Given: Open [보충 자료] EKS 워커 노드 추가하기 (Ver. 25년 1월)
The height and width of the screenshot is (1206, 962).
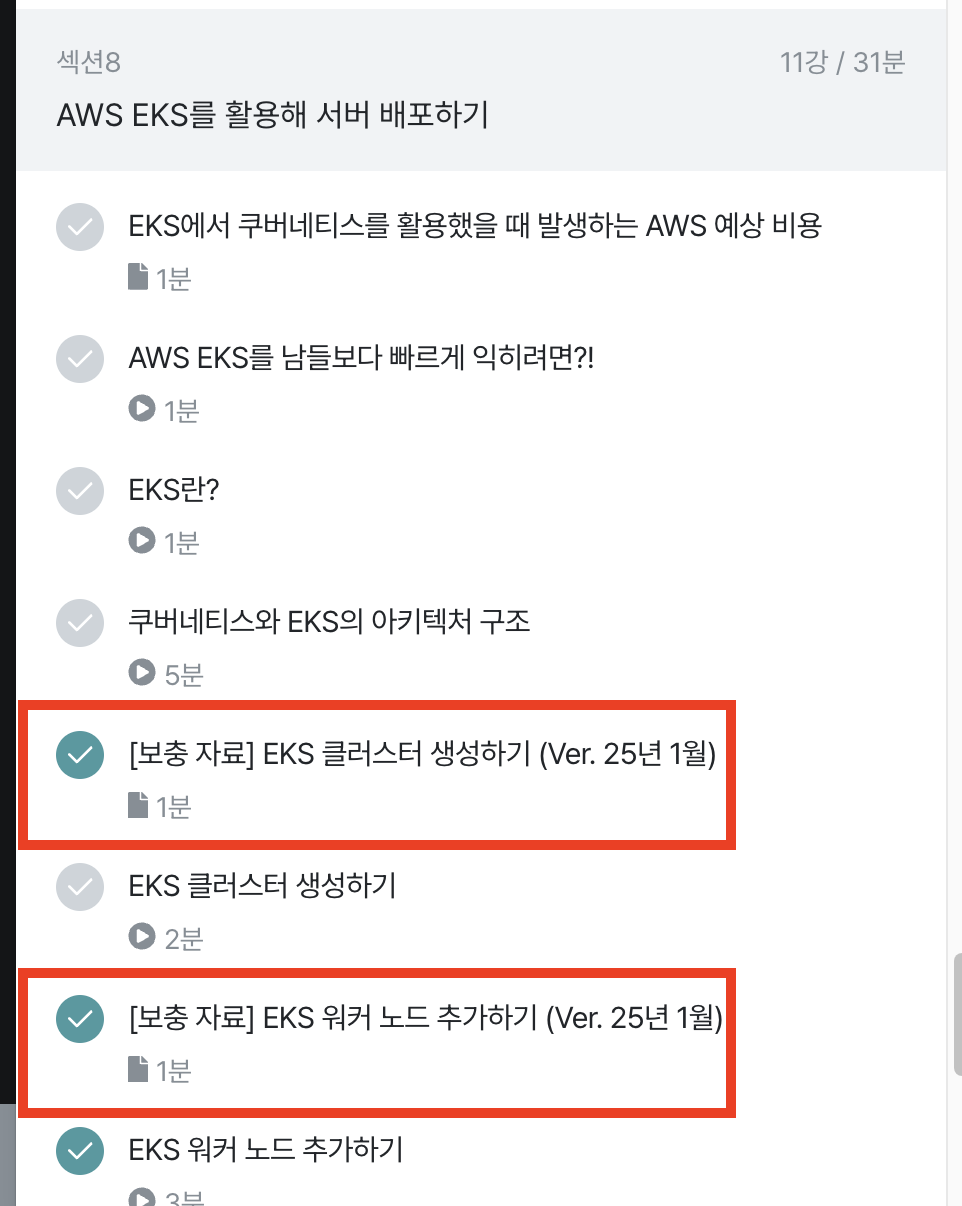Looking at the screenshot, I should 425,1018.
